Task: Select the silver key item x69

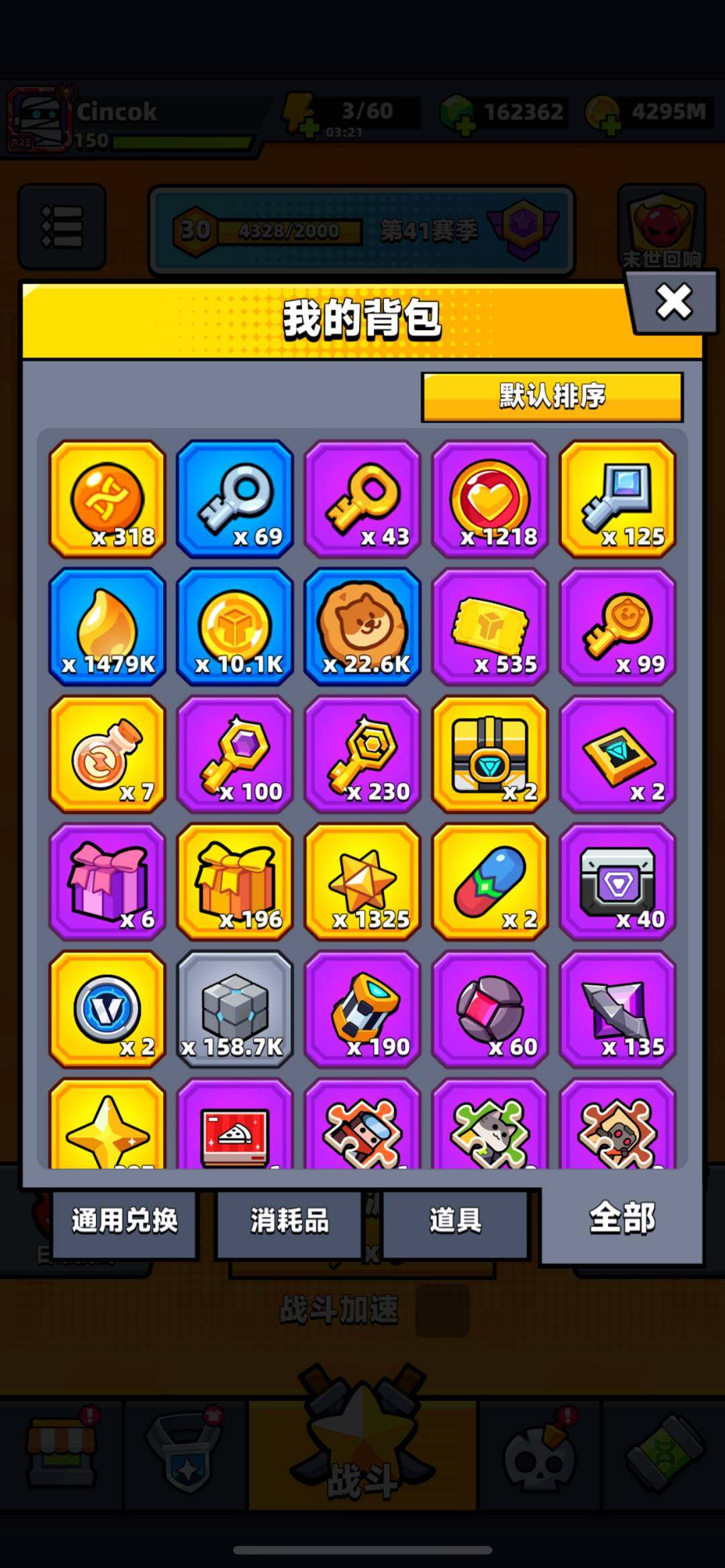Action: (235, 499)
